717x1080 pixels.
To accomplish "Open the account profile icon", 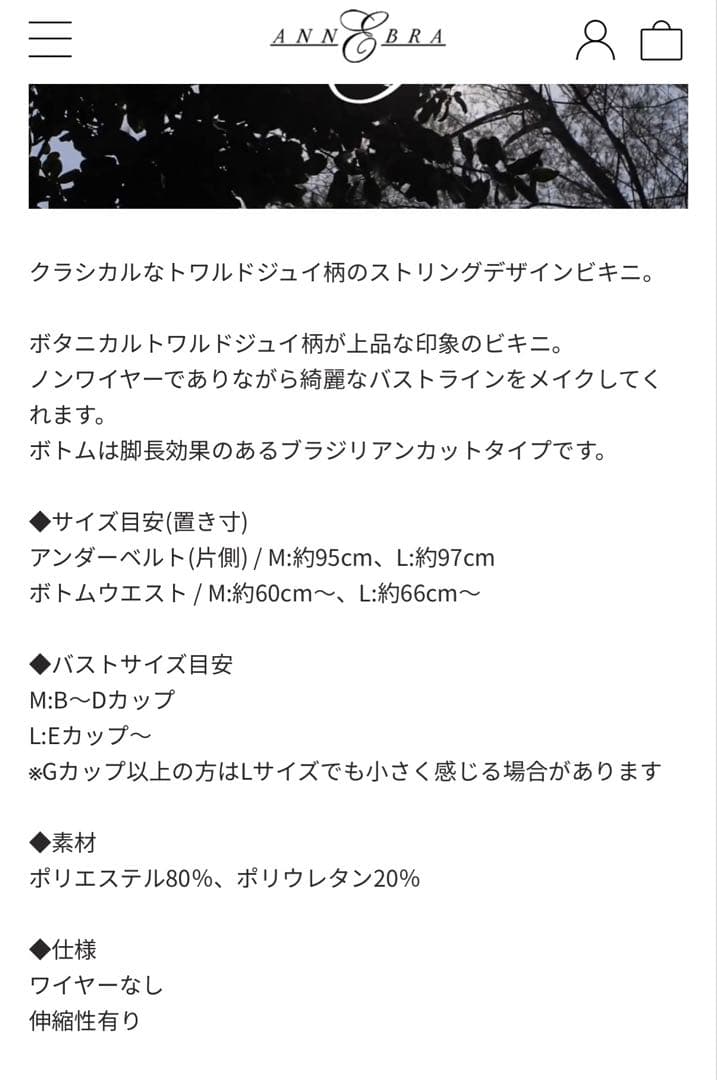I will click(x=595, y=40).
